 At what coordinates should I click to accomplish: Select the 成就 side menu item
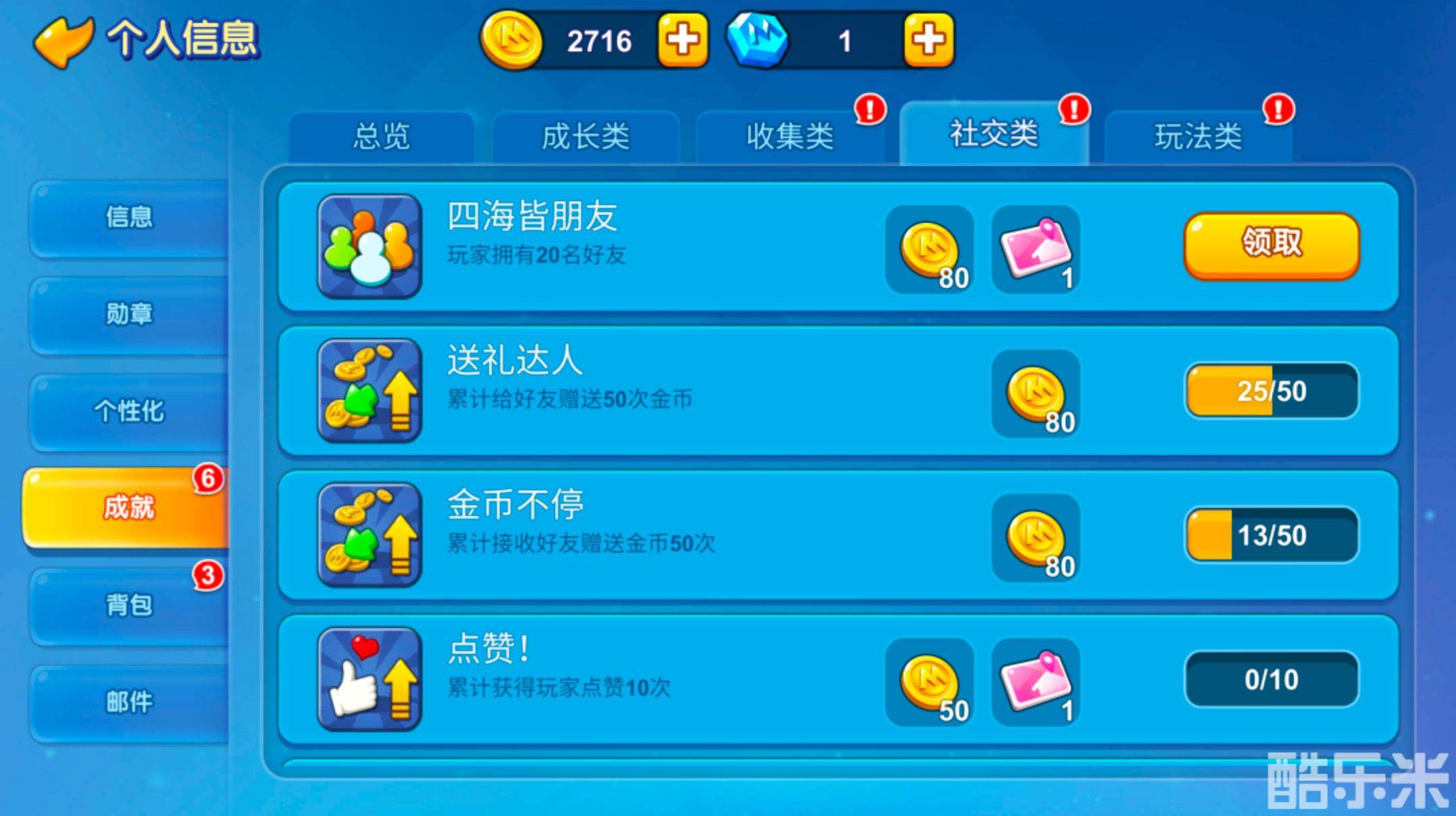[127, 507]
